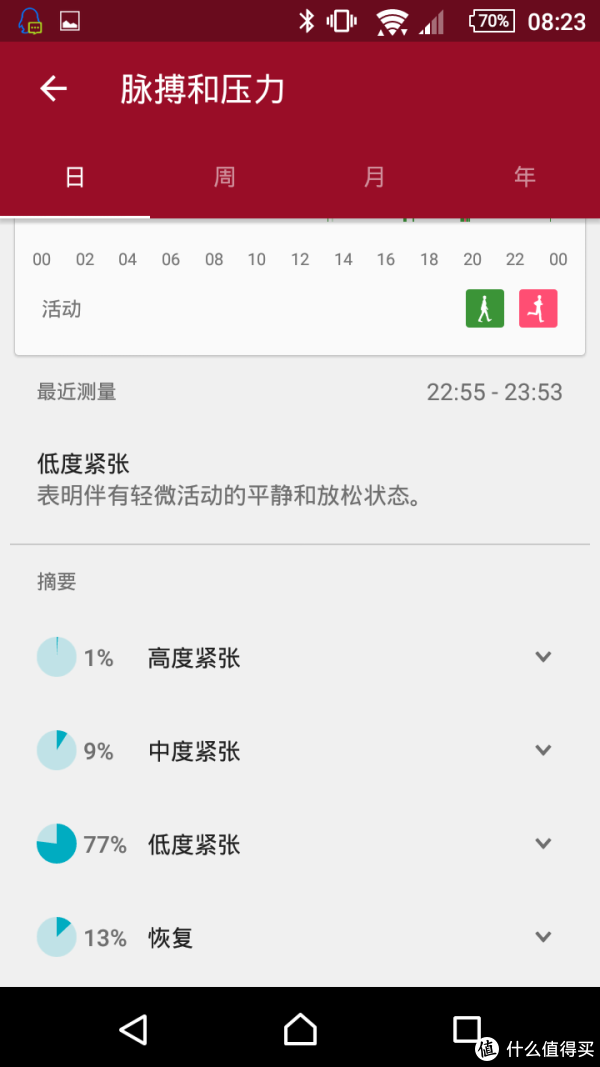The height and width of the screenshot is (1067, 600).
Task: Expand the 高度紧张 row
Action: [300, 657]
